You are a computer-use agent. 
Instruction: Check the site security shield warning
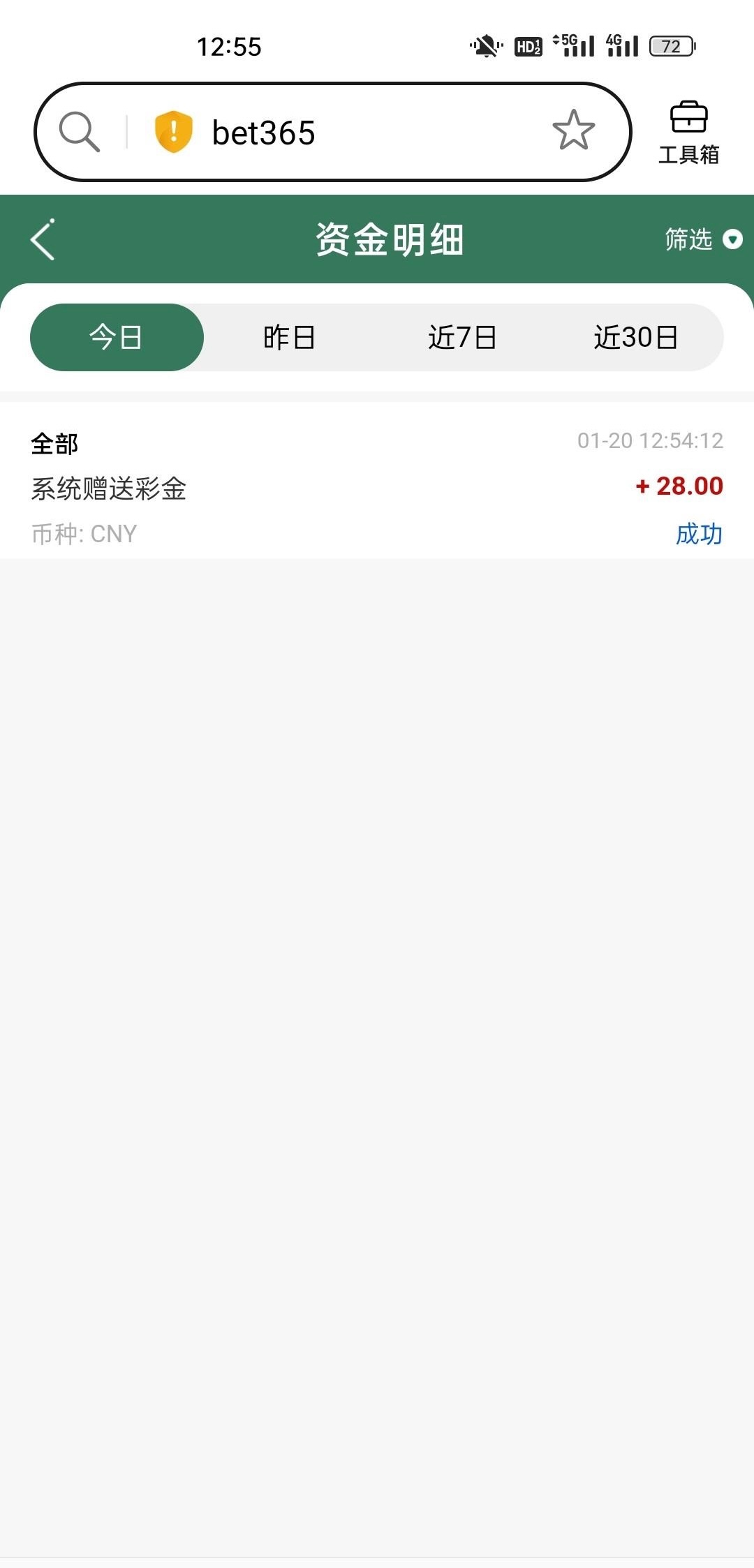click(173, 131)
